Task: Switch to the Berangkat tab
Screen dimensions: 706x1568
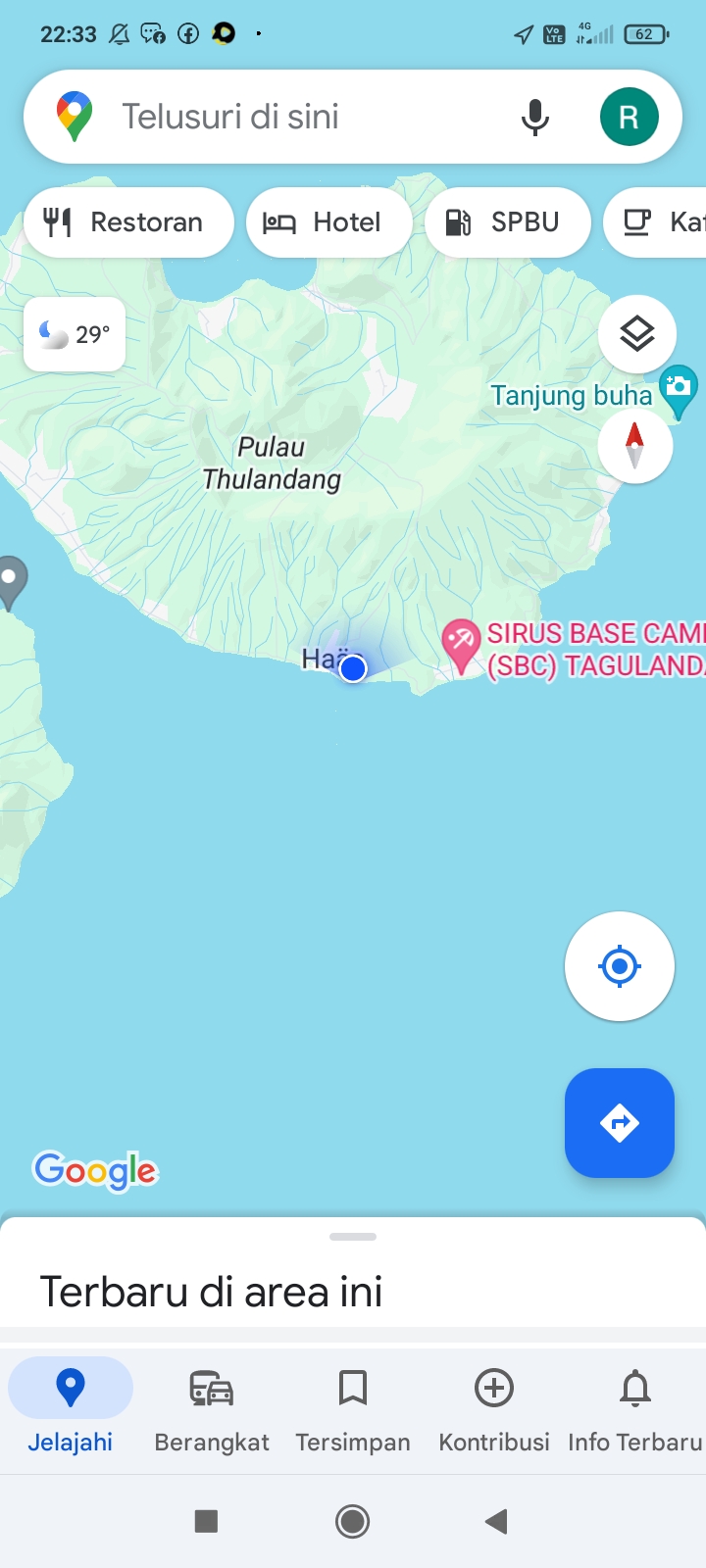Action: [212, 1411]
